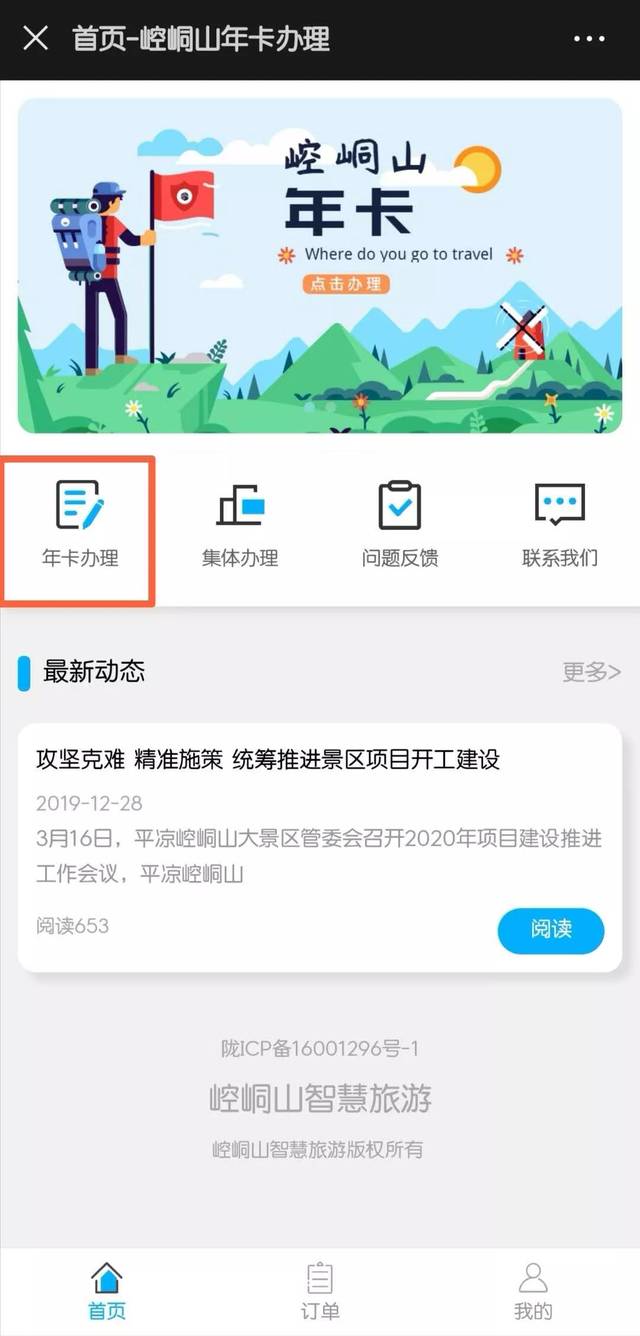The image size is (640, 1336).
Task: View 更多 latest news
Action: [591, 672]
